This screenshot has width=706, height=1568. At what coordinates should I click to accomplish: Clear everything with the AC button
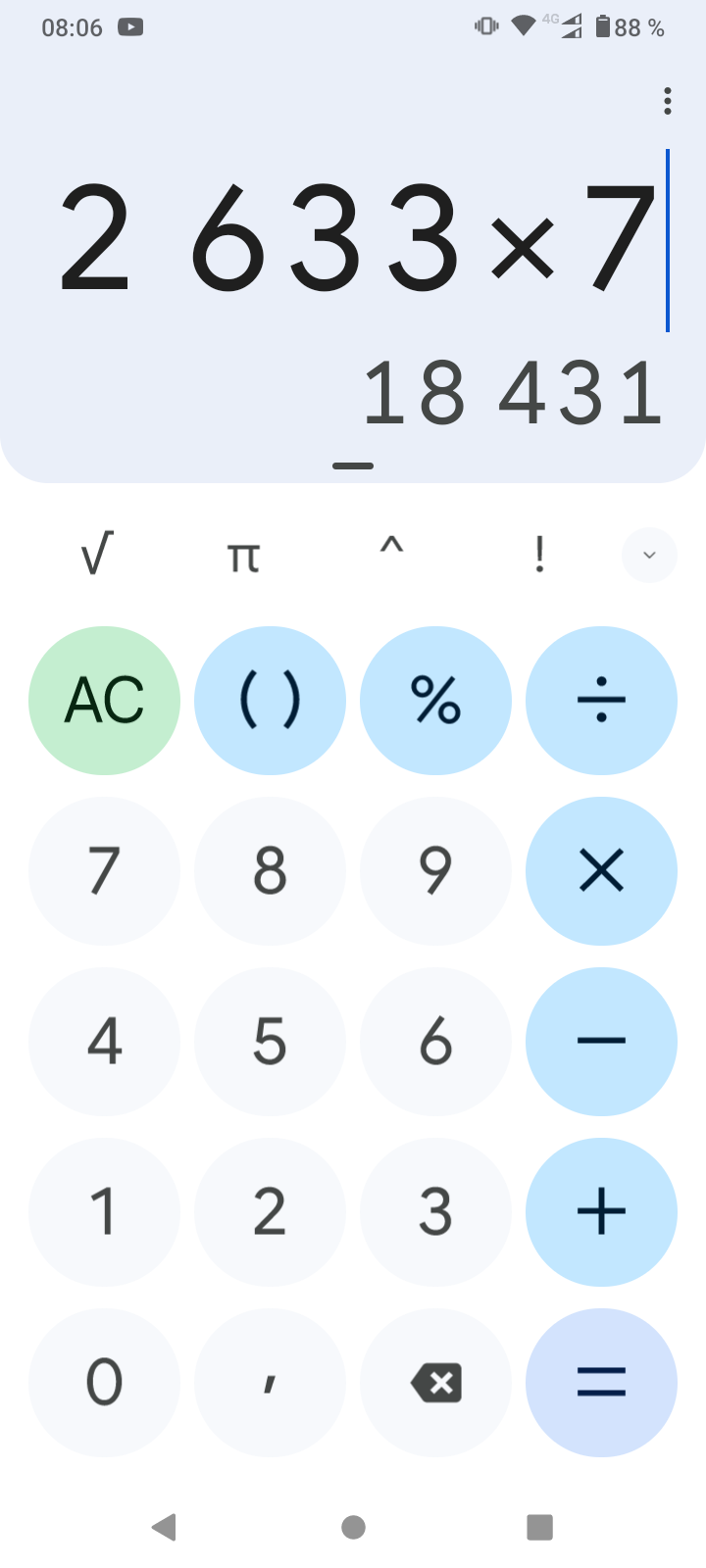pyautogui.click(x=104, y=701)
